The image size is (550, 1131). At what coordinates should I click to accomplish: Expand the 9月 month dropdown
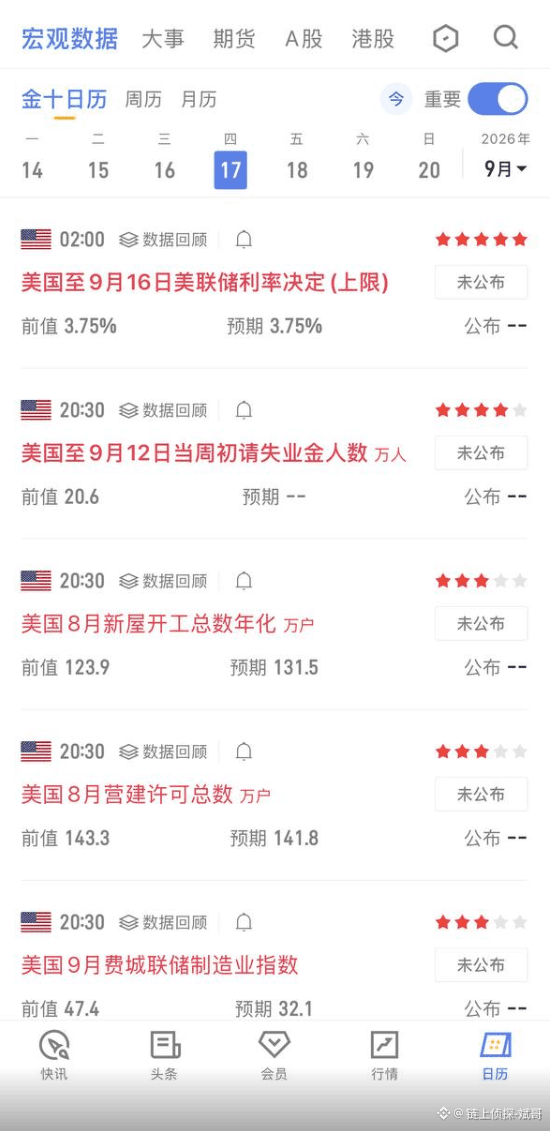(505, 170)
